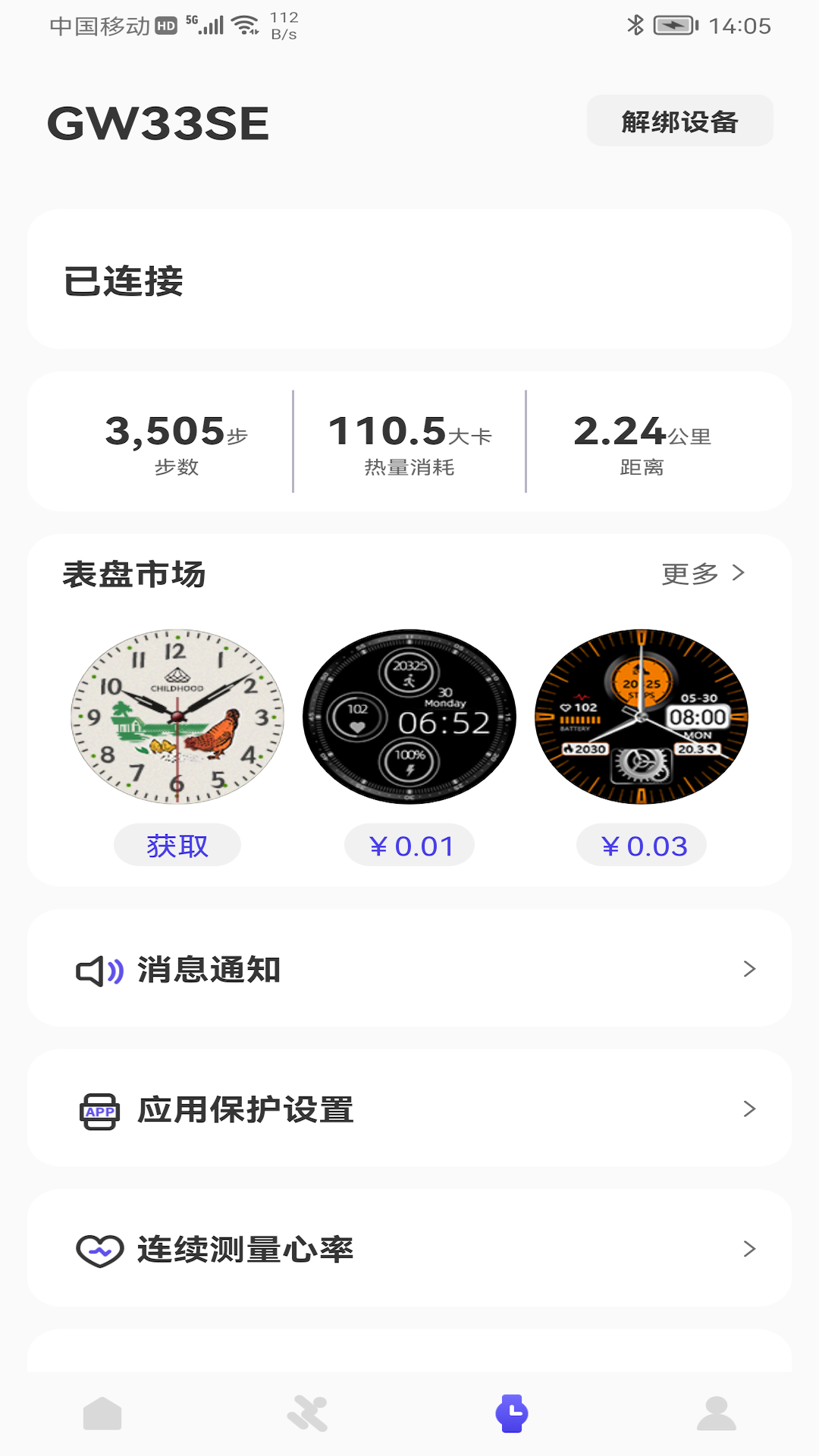The height and width of the screenshot is (1456, 819).
Task: Tap 解绑设备 to unbind the device
Action: (x=680, y=120)
